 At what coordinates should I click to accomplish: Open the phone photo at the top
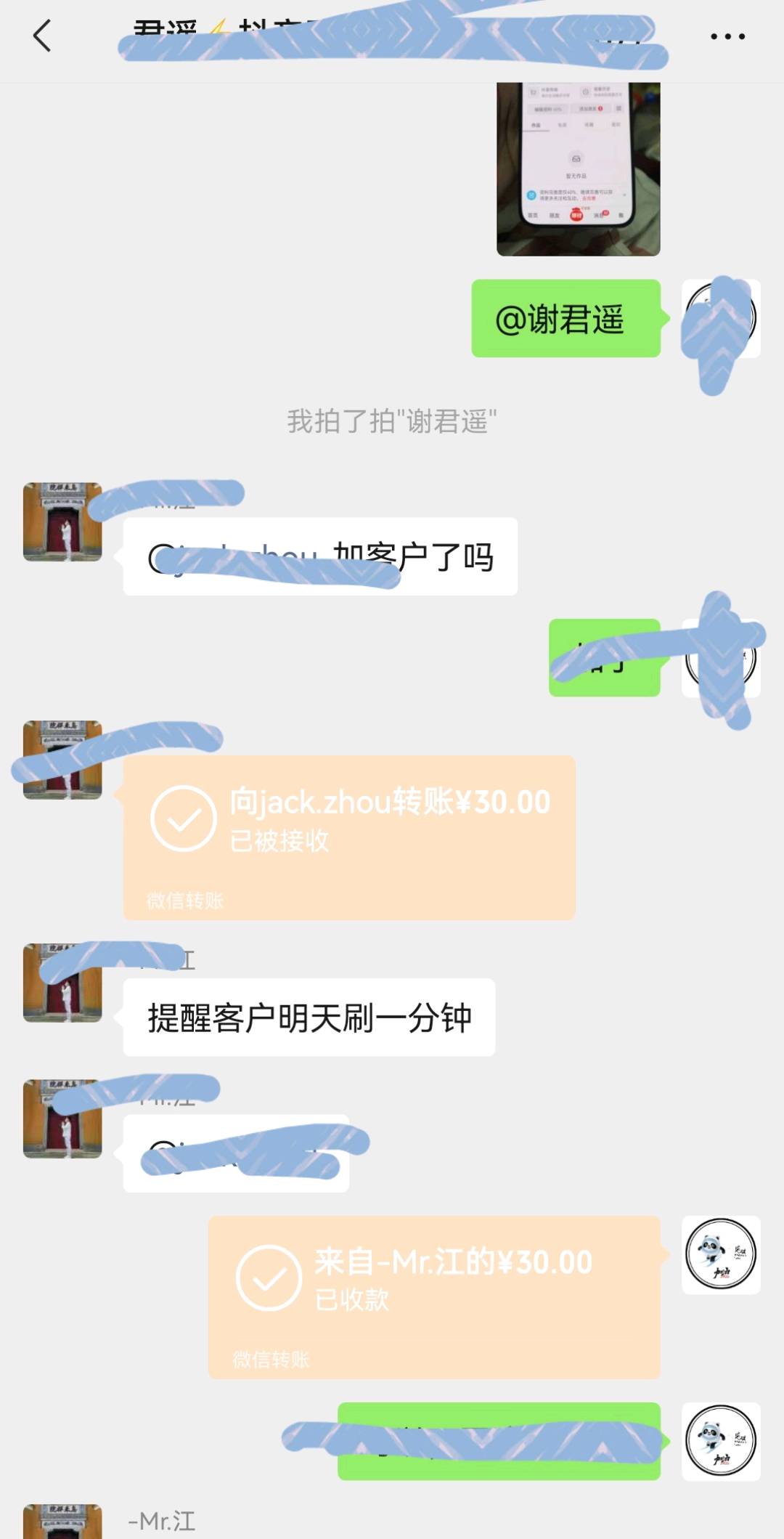(x=578, y=168)
